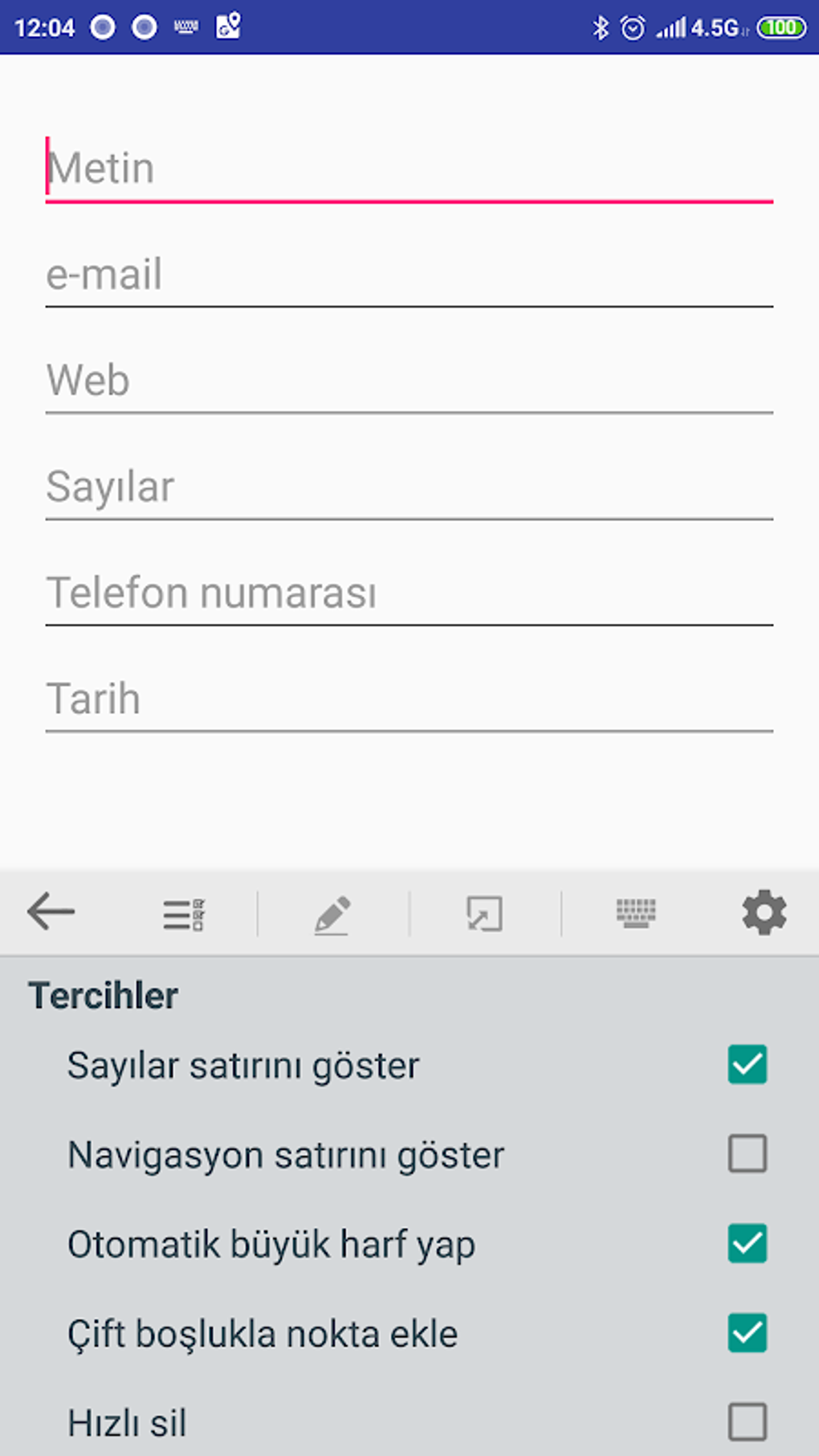Screen dimensions: 819x1456
Task: Open keyboard settings gear
Action: 764,912
